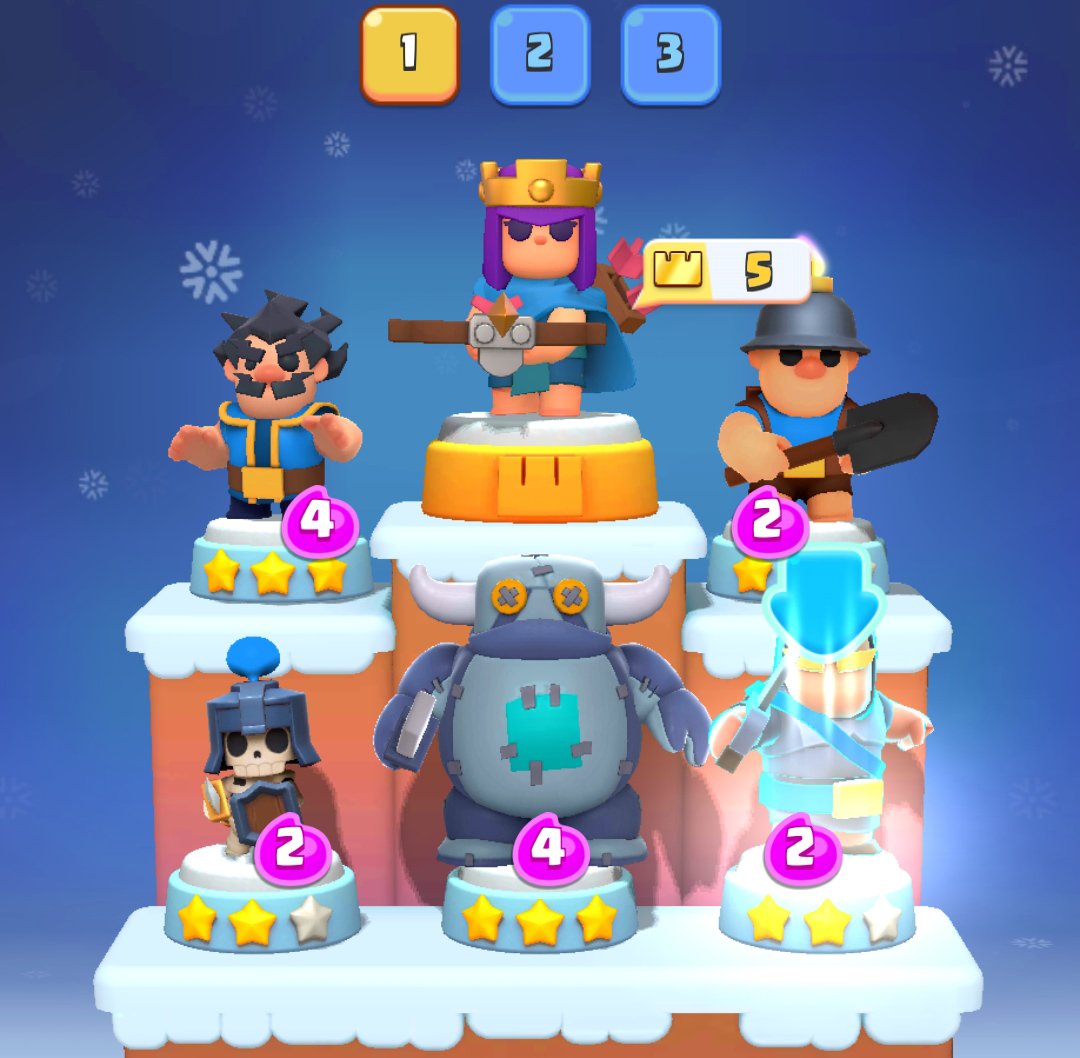Select the glowing blue Barbarian troop

[815, 720]
